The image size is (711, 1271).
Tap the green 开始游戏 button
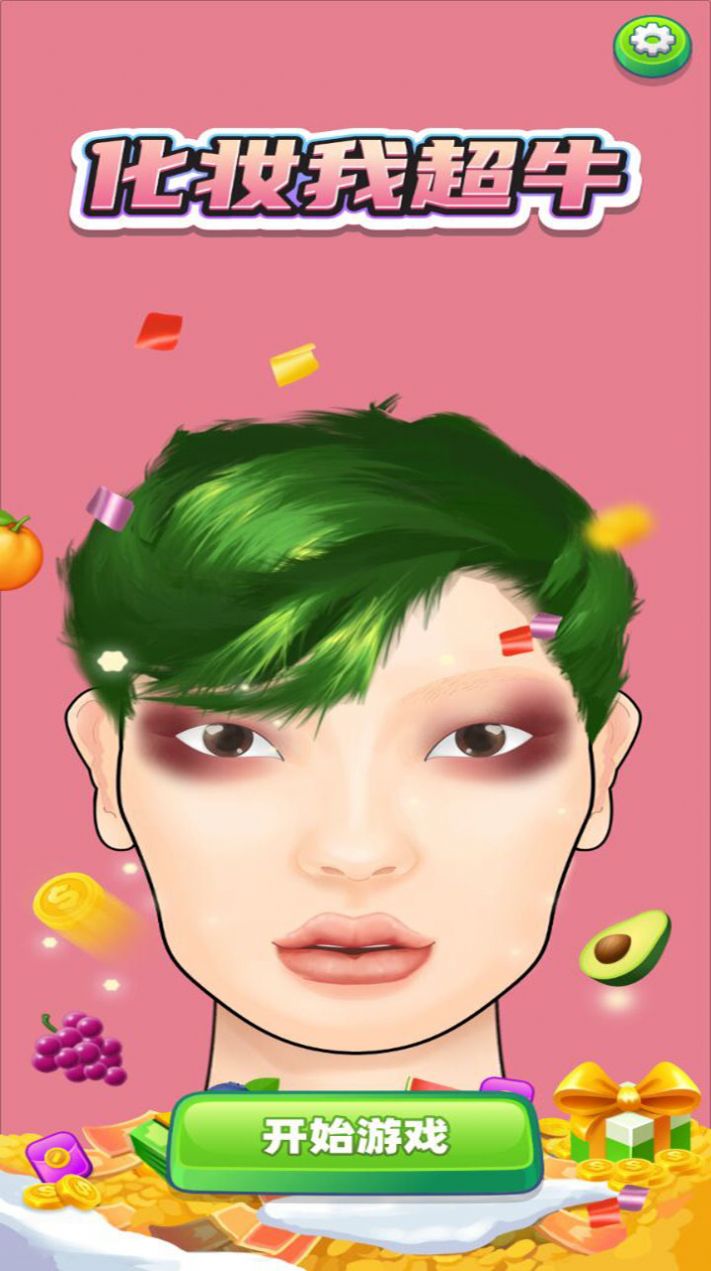coord(355,1138)
